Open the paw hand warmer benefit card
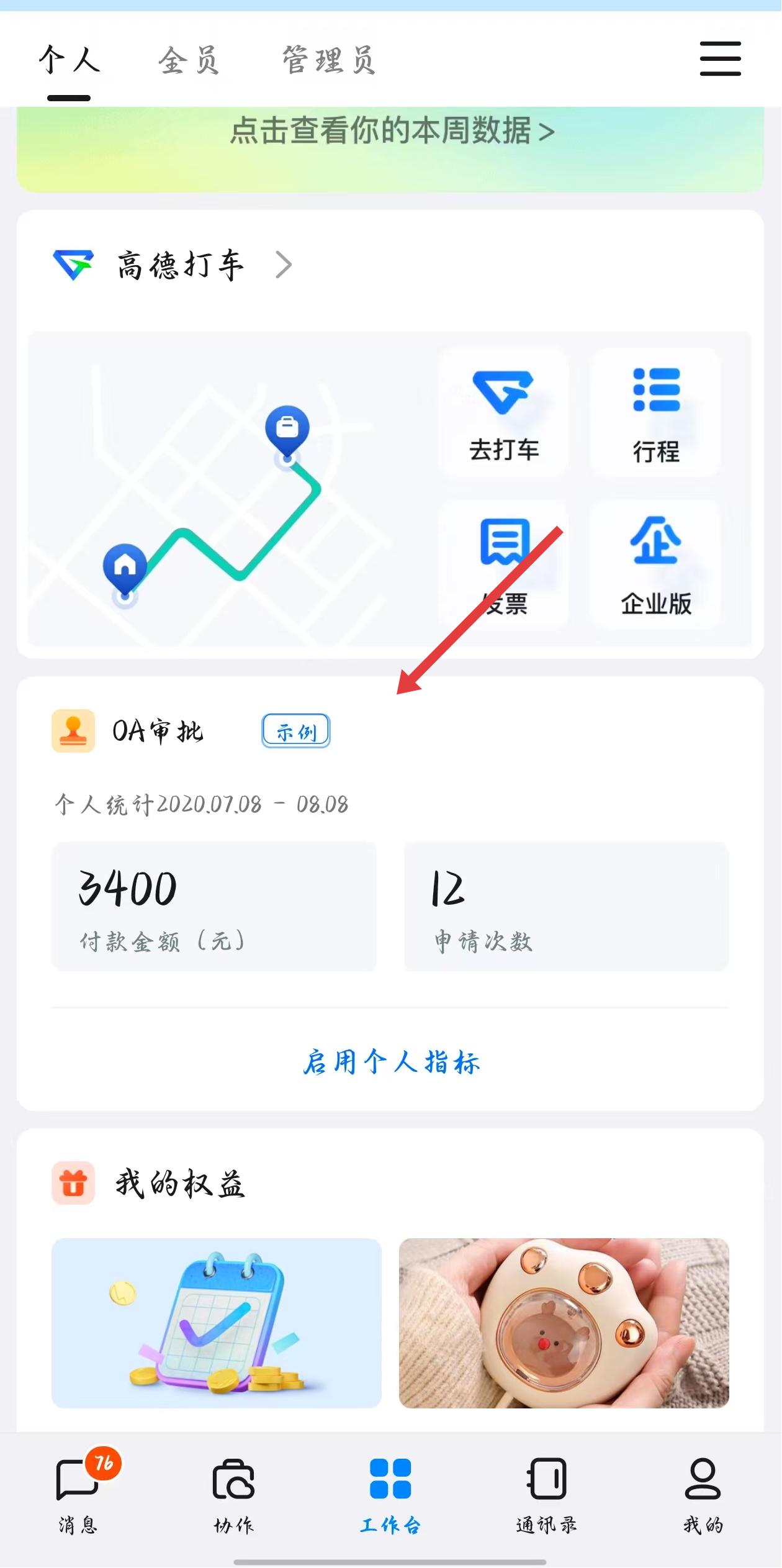The width and height of the screenshot is (782, 1568). [564, 1323]
